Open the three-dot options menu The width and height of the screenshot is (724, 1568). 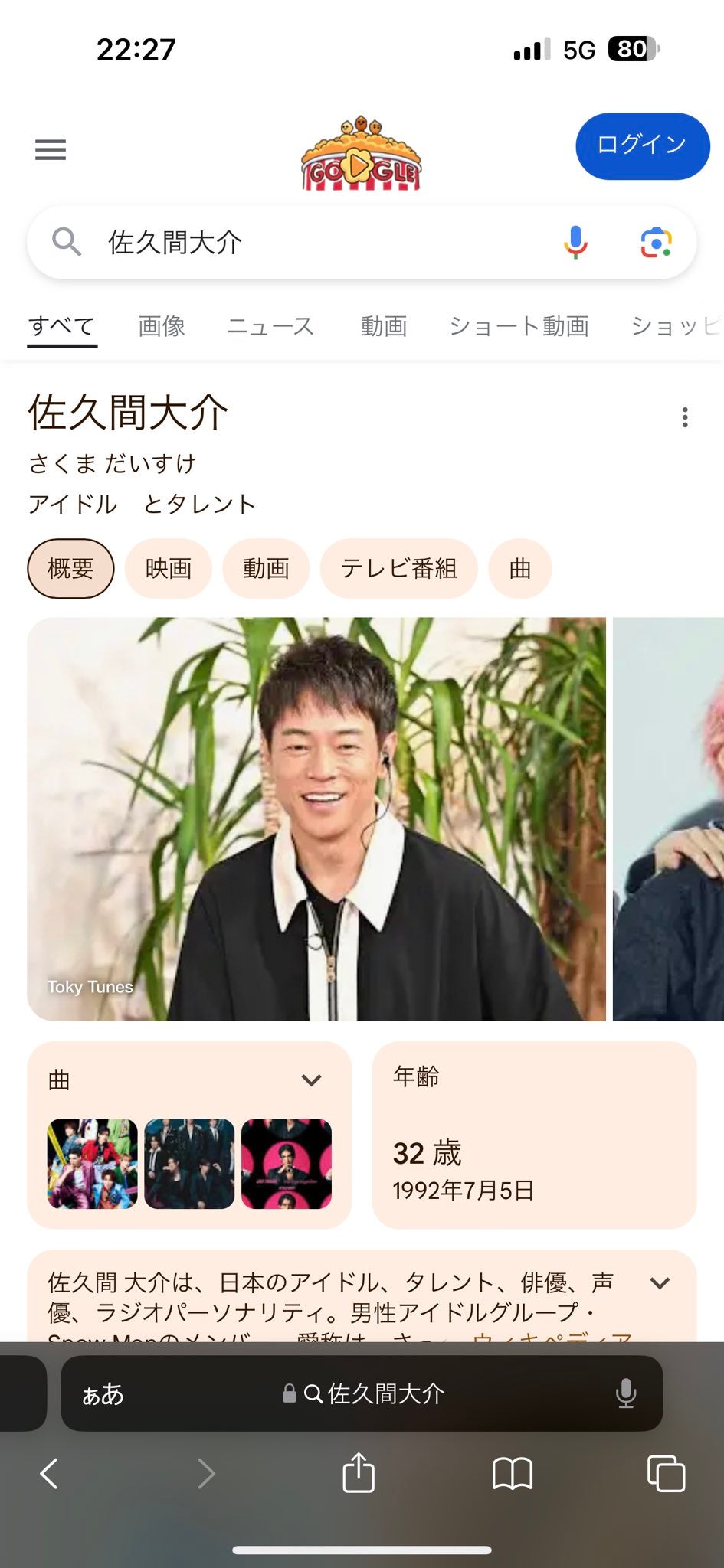click(684, 417)
